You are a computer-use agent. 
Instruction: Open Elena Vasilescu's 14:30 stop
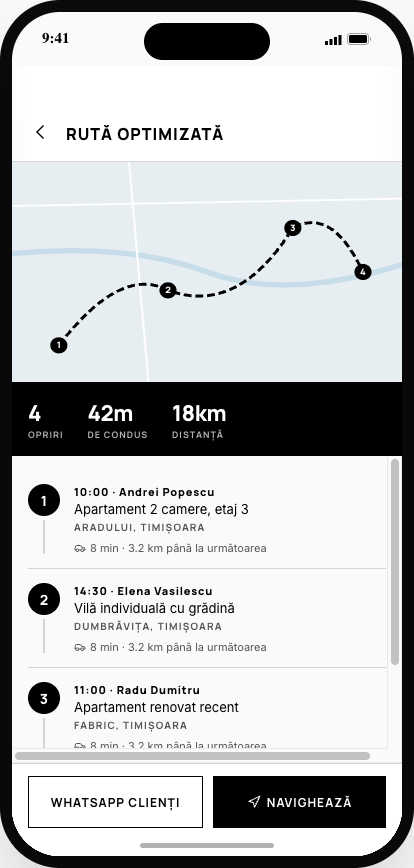coord(207,618)
